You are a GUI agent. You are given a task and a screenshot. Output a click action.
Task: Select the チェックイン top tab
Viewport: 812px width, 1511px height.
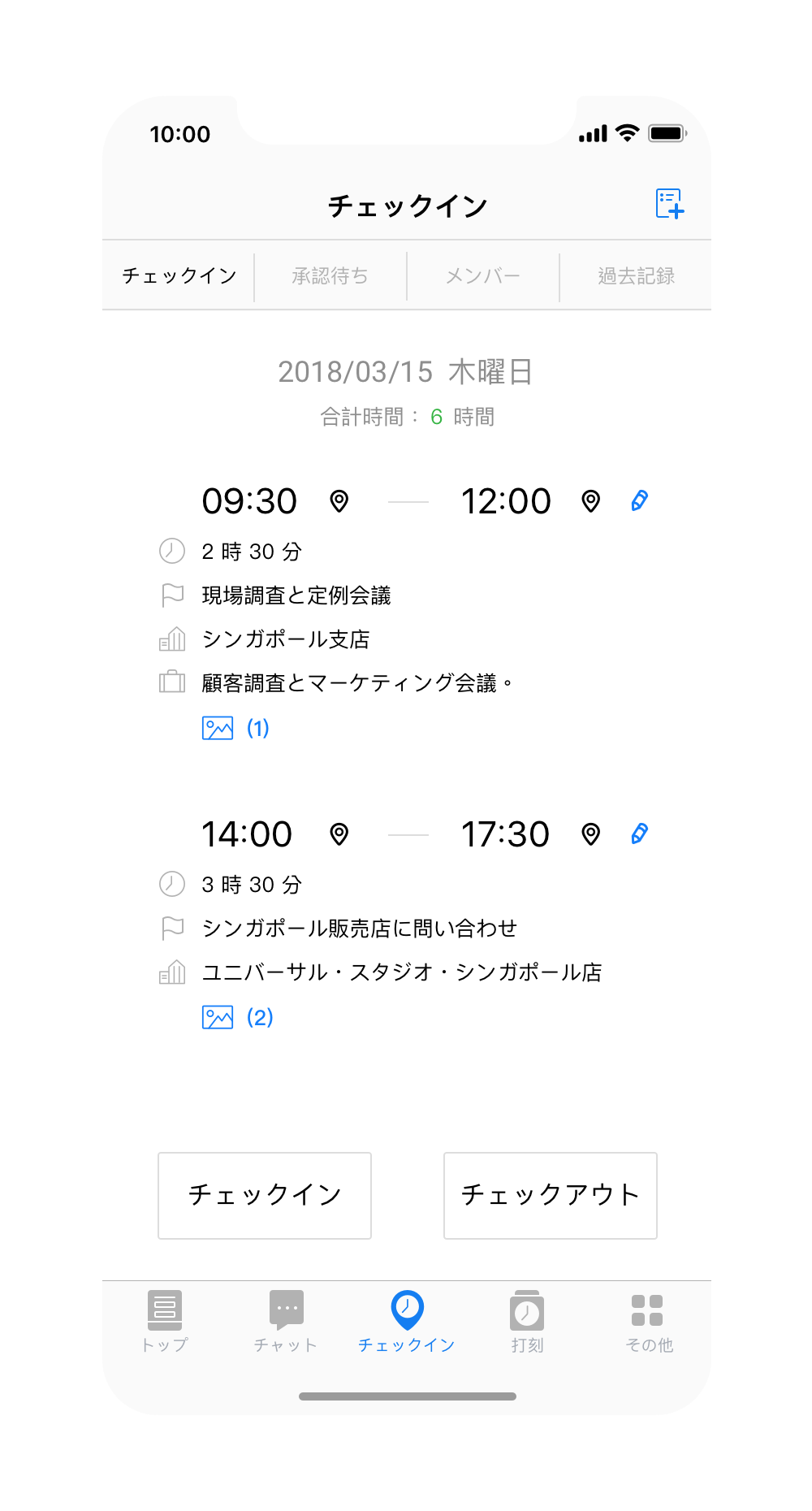(179, 276)
